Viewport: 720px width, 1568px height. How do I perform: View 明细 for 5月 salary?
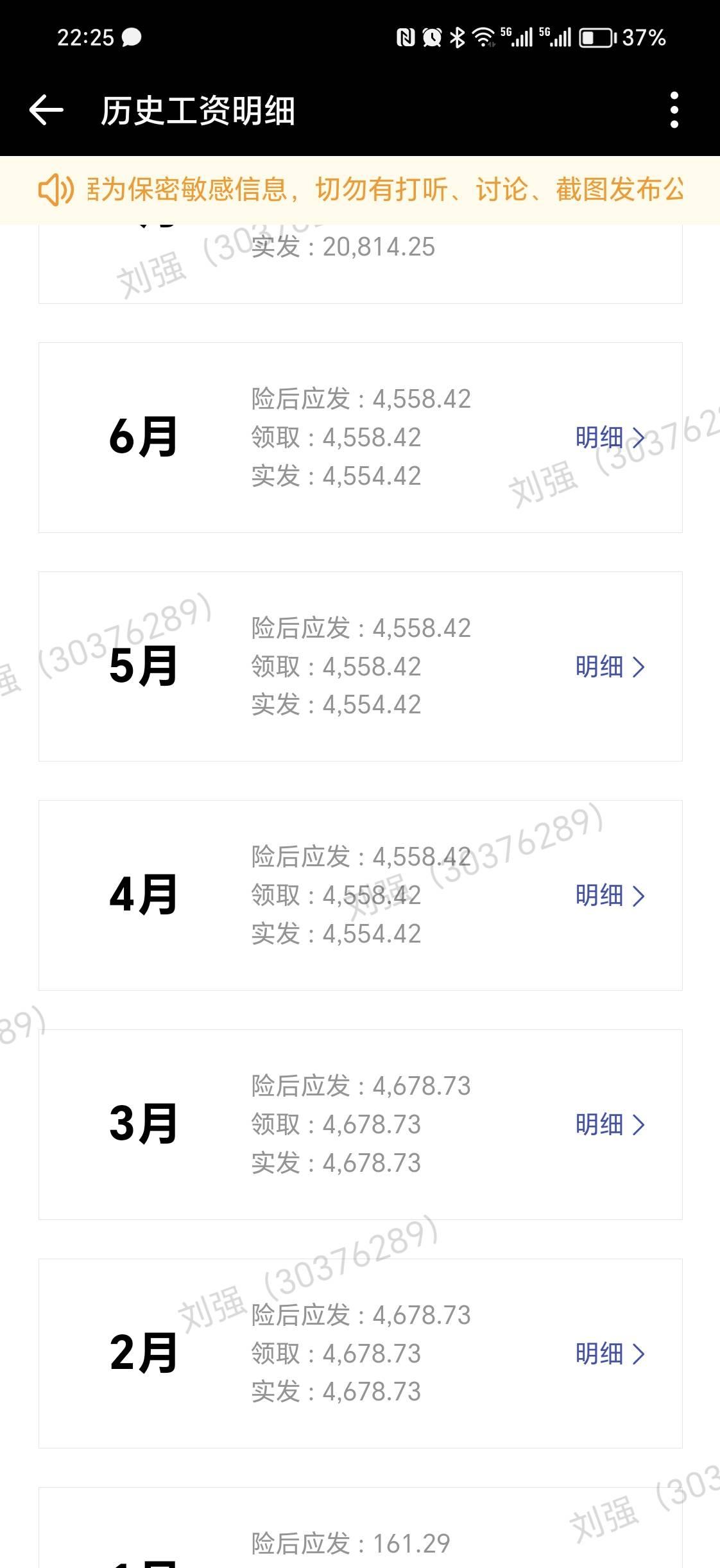coord(609,667)
